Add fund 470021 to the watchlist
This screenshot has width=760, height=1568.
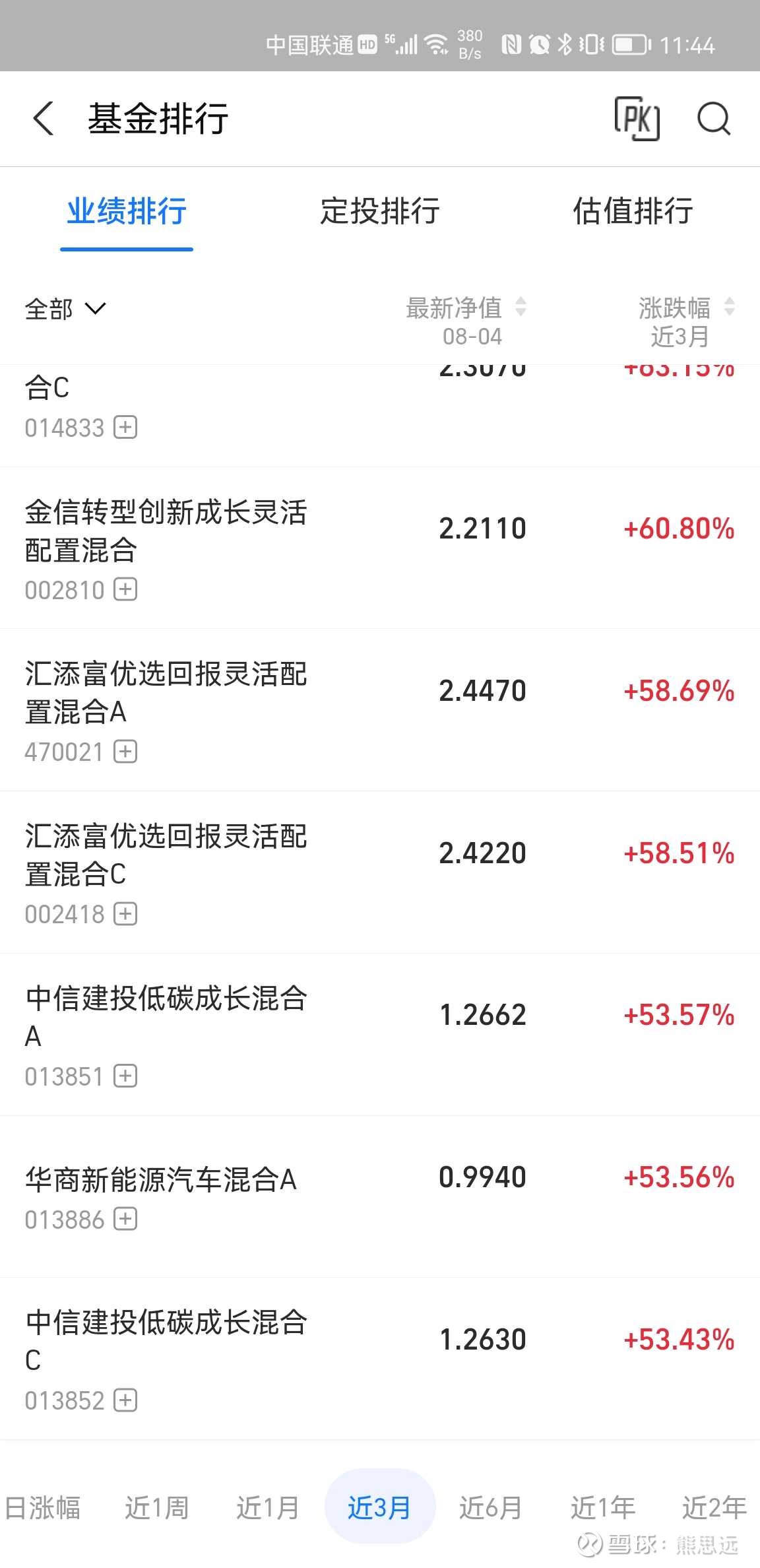click(x=125, y=752)
